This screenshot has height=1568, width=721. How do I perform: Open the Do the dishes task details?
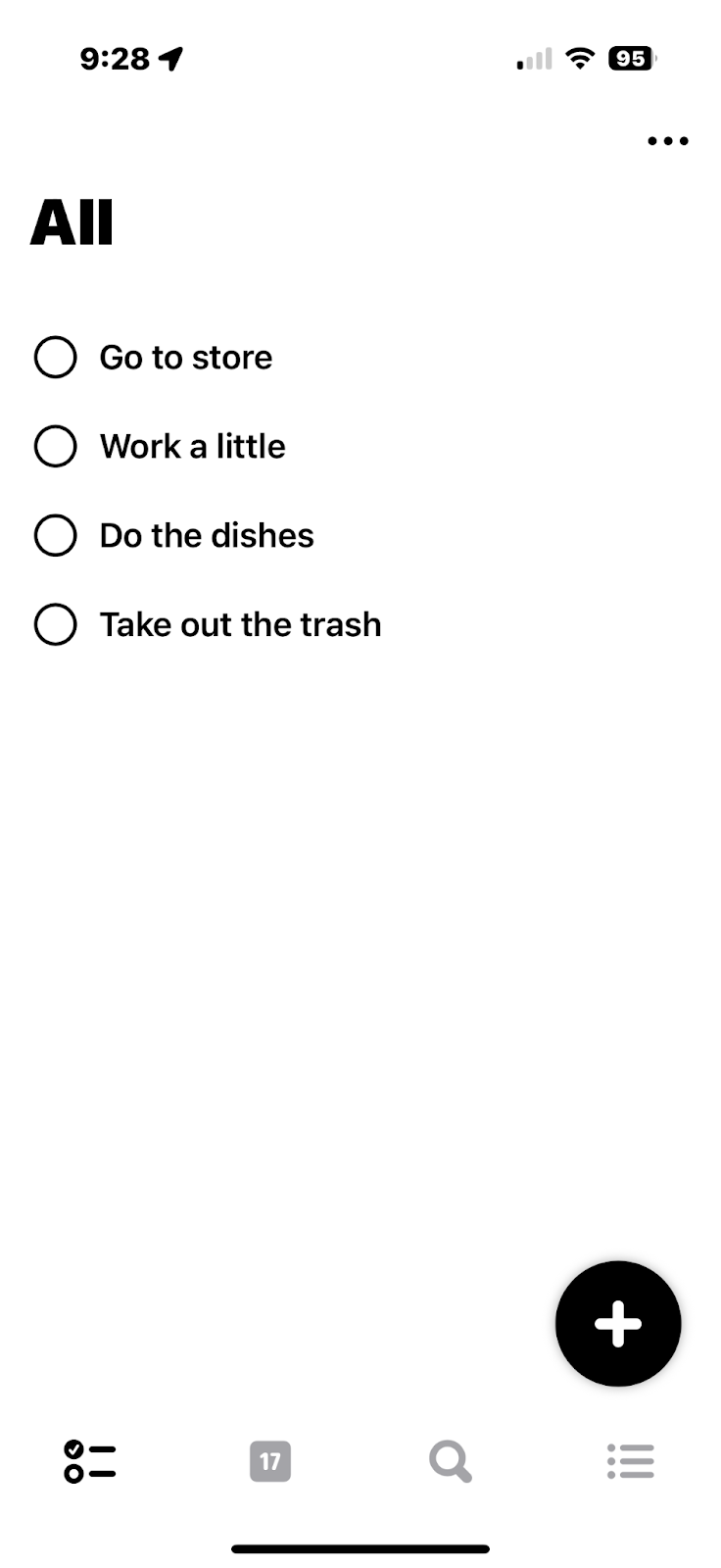click(x=207, y=536)
